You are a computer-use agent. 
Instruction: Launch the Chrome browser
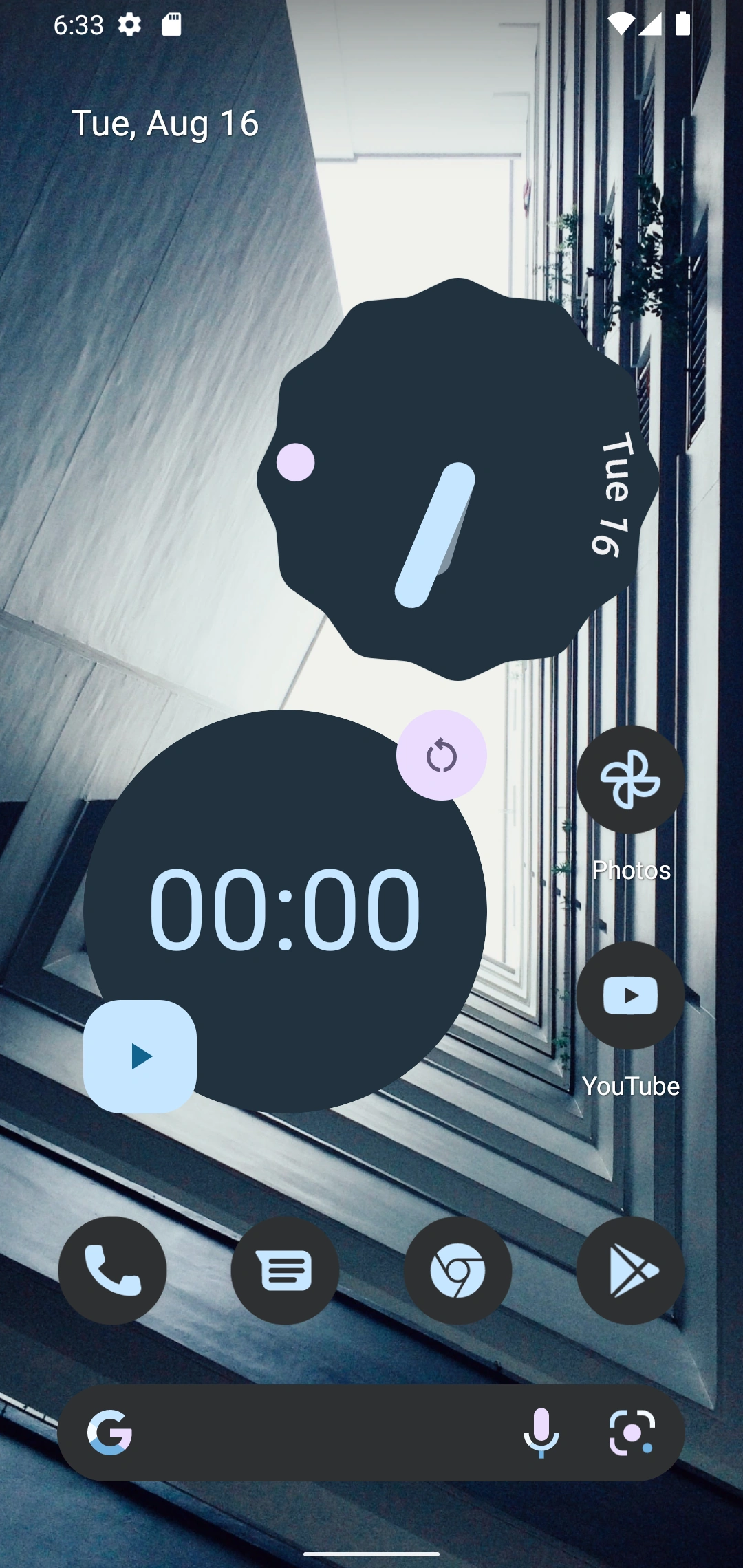click(457, 1270)
